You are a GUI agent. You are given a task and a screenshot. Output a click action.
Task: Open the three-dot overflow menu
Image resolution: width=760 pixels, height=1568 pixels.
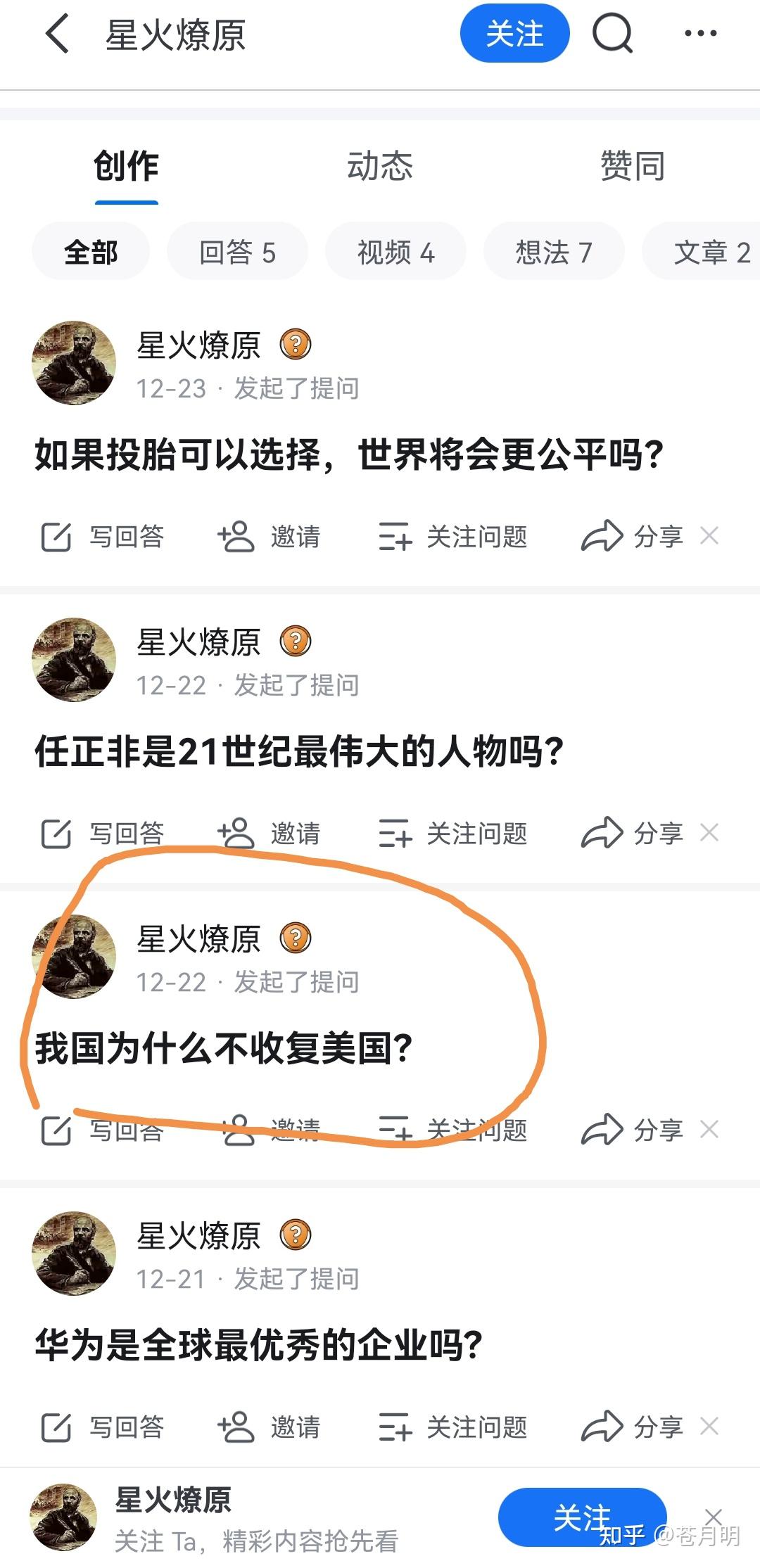click(700, 34)
